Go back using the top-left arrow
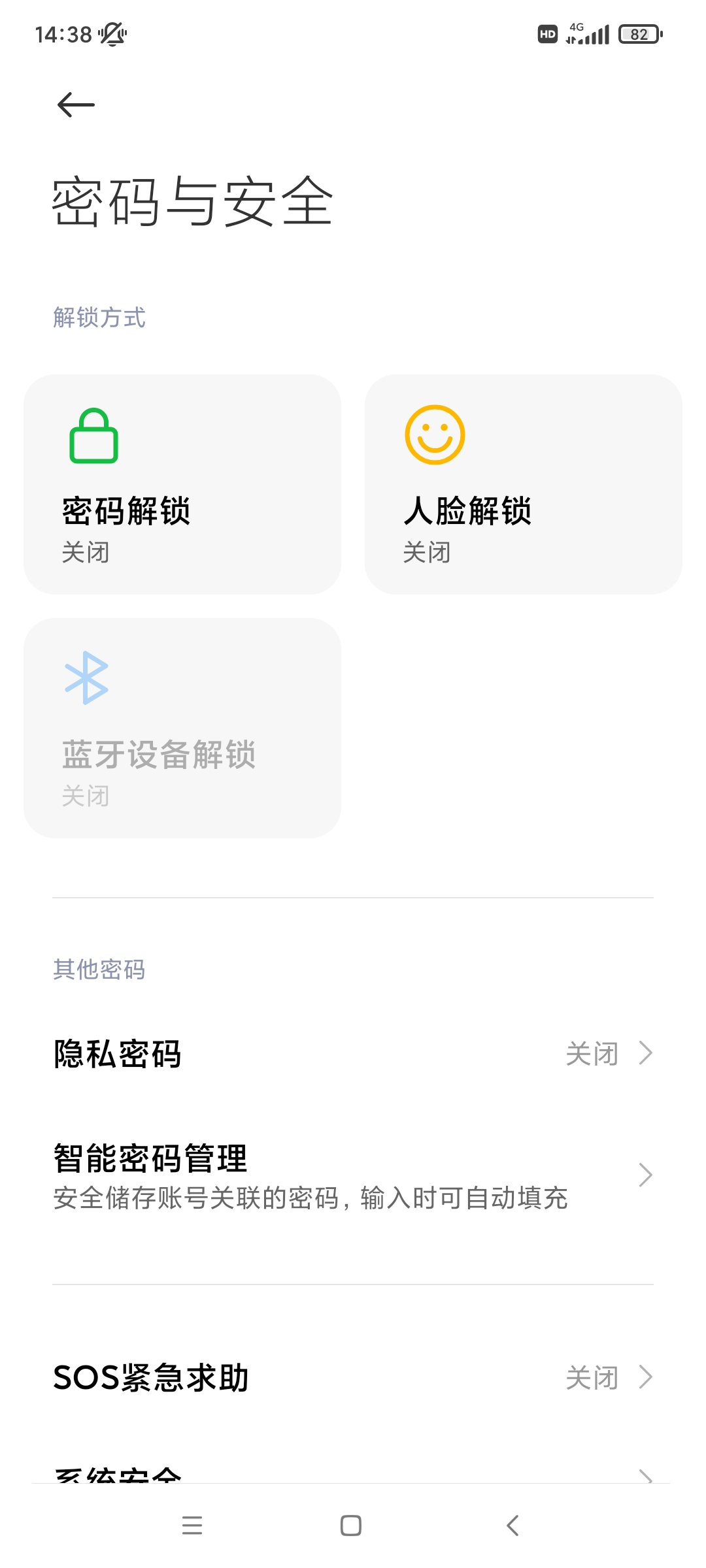Screen dimensions: 706x1568 (76, 105)
